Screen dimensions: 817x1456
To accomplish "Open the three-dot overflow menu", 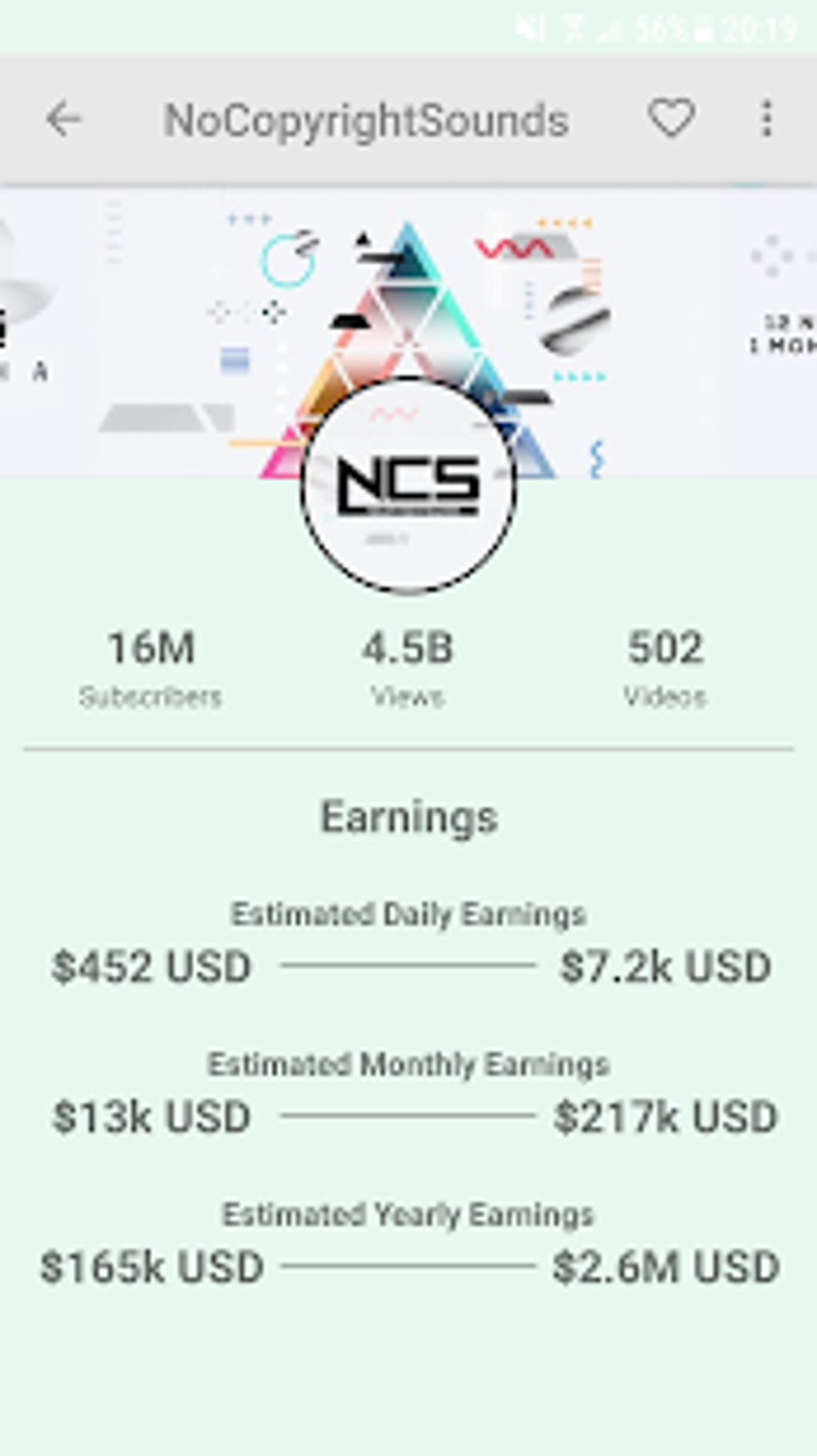I will (x=767, y=119).
